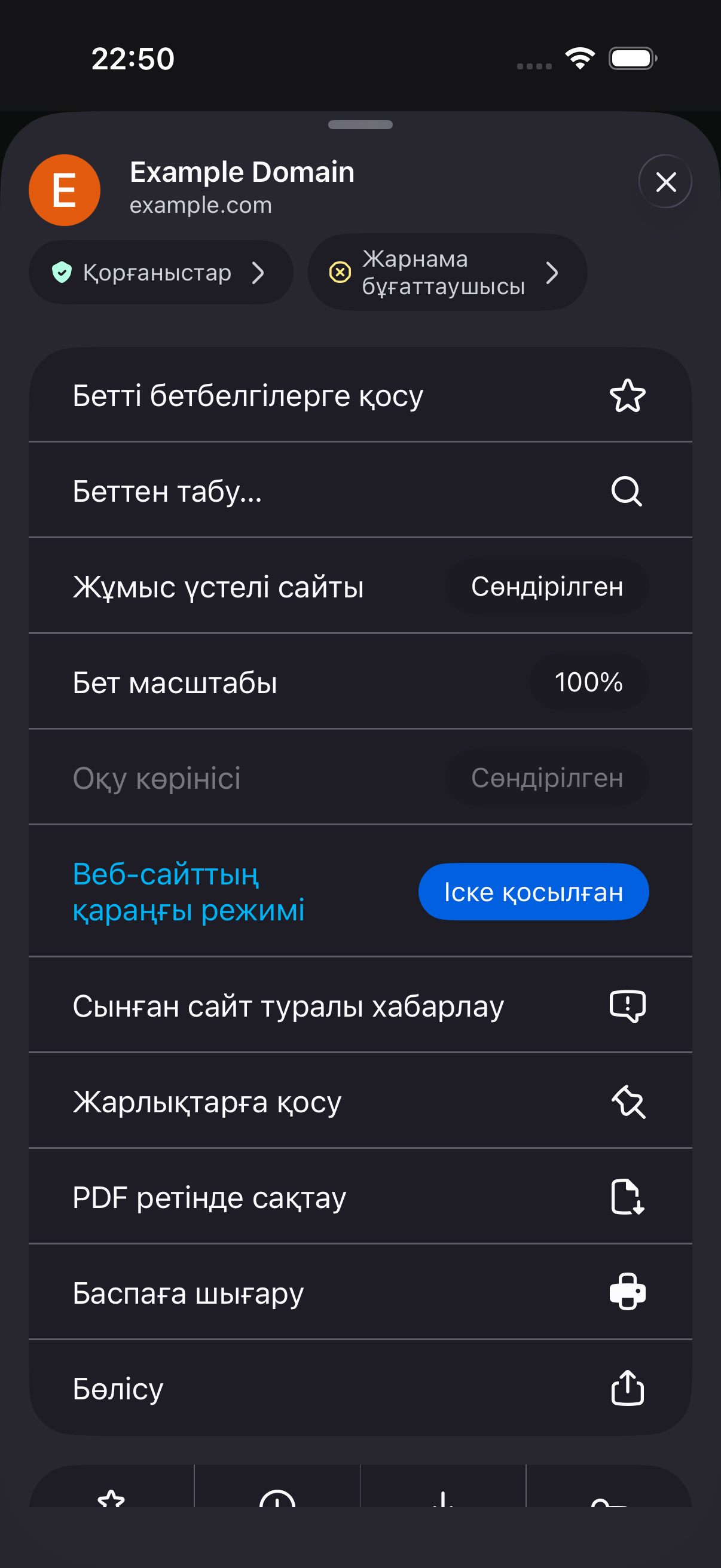Tap Бөлісу to share the page

click(360, 1388)
